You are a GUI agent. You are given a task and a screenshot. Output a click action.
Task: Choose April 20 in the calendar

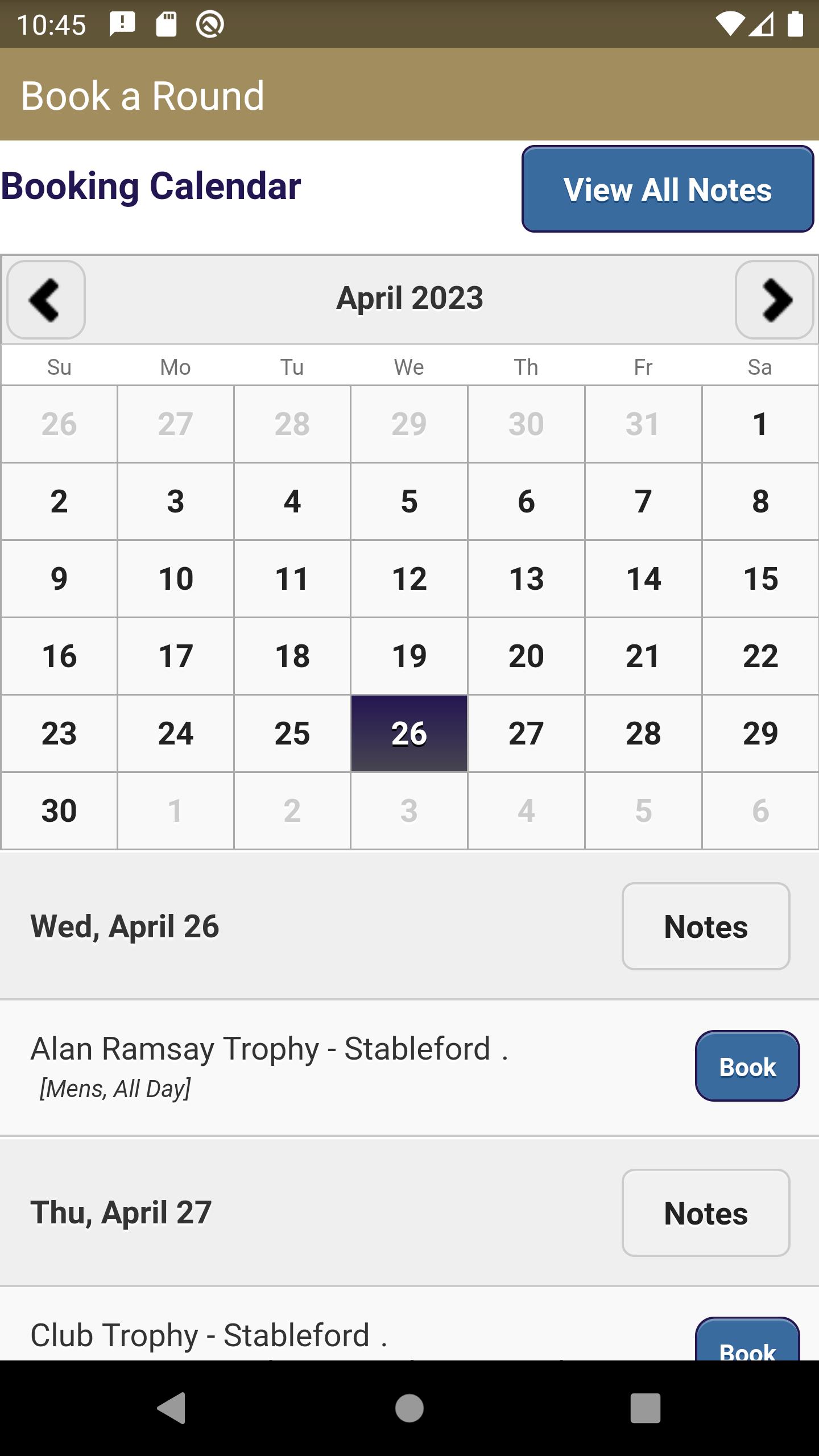[x=526, y=656]
